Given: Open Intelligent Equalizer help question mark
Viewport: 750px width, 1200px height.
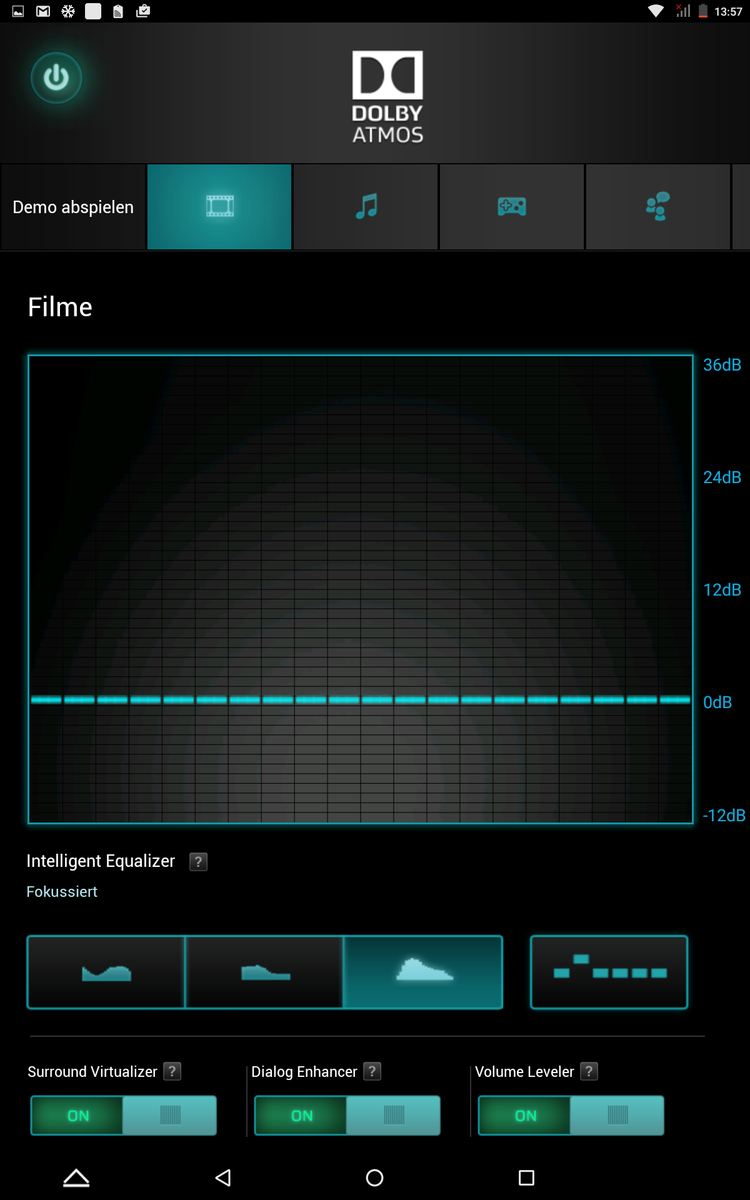Looking at the screenshot, I should pos(198,861).
